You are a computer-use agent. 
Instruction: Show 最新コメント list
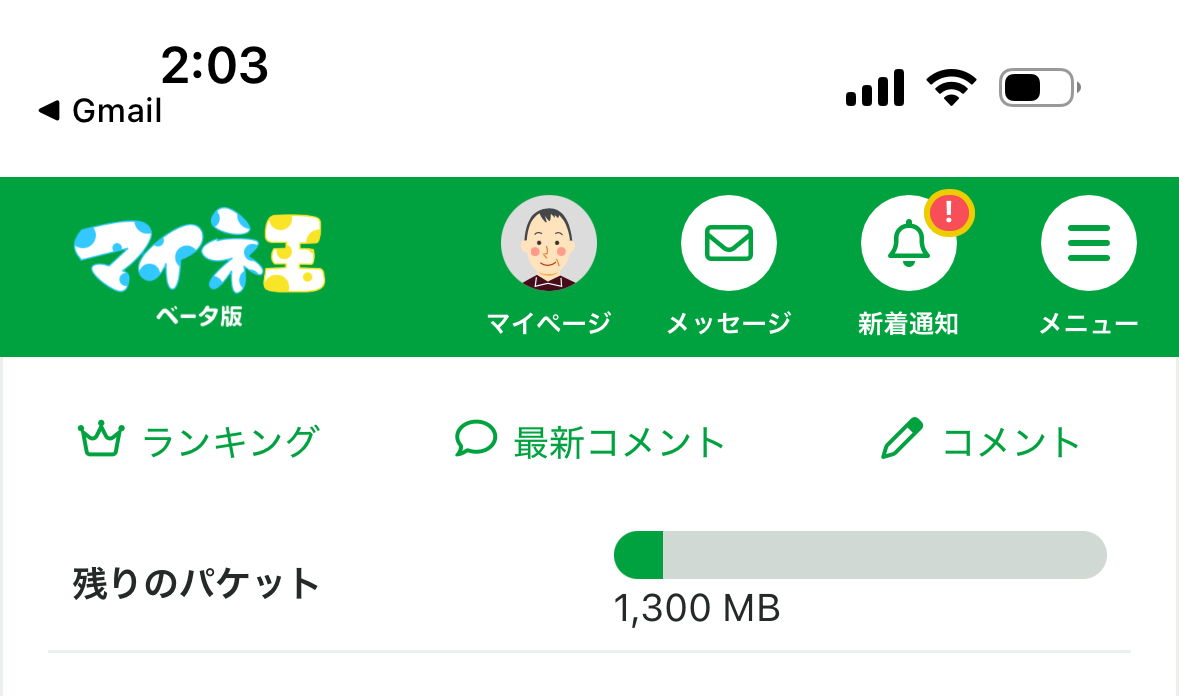point(590,441)
